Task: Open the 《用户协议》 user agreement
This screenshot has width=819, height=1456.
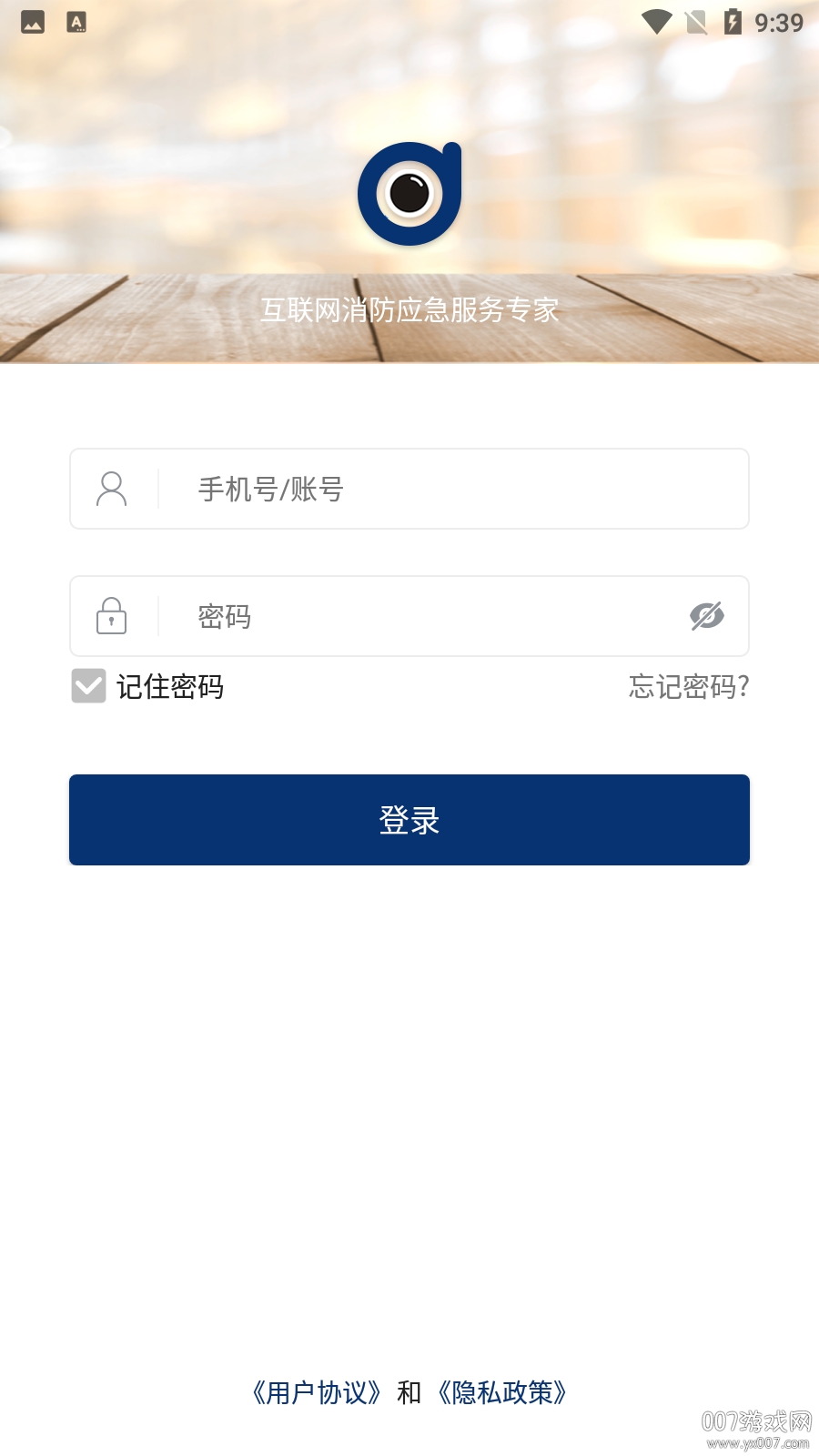Action: [x=316, y=1392]
